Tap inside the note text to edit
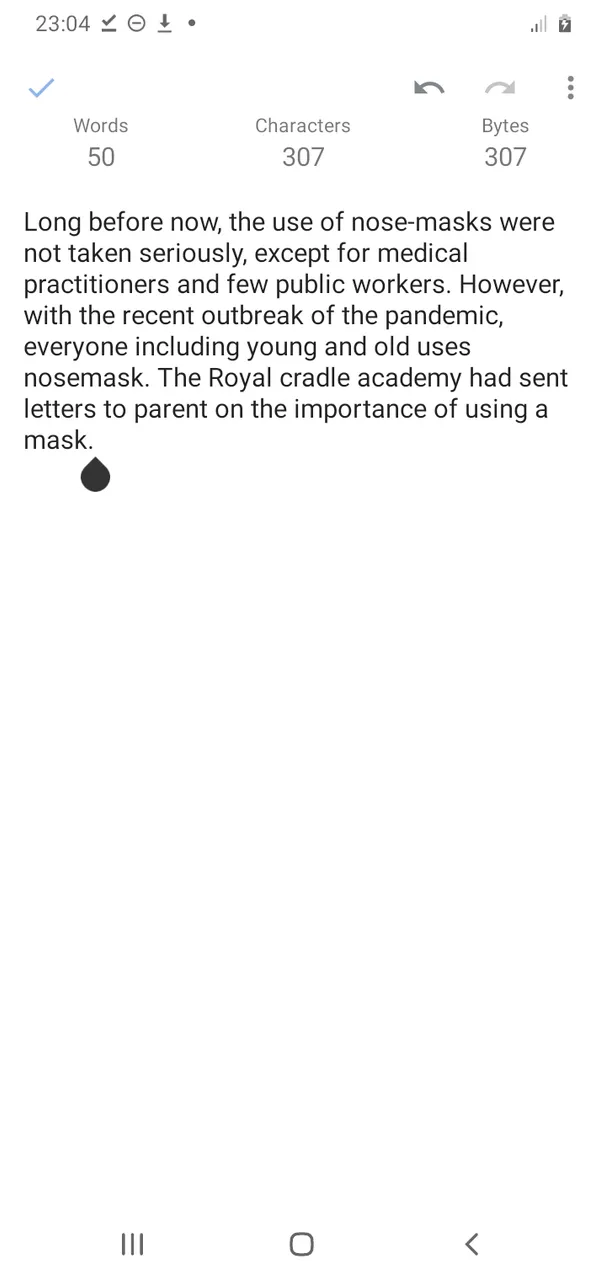 (296, 331)
